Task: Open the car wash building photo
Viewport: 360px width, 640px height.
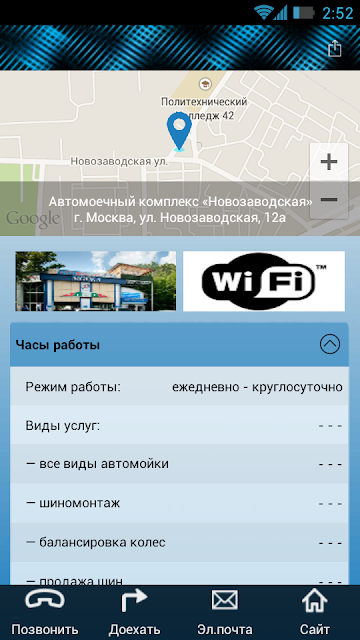Action: (x=96, y=281)
